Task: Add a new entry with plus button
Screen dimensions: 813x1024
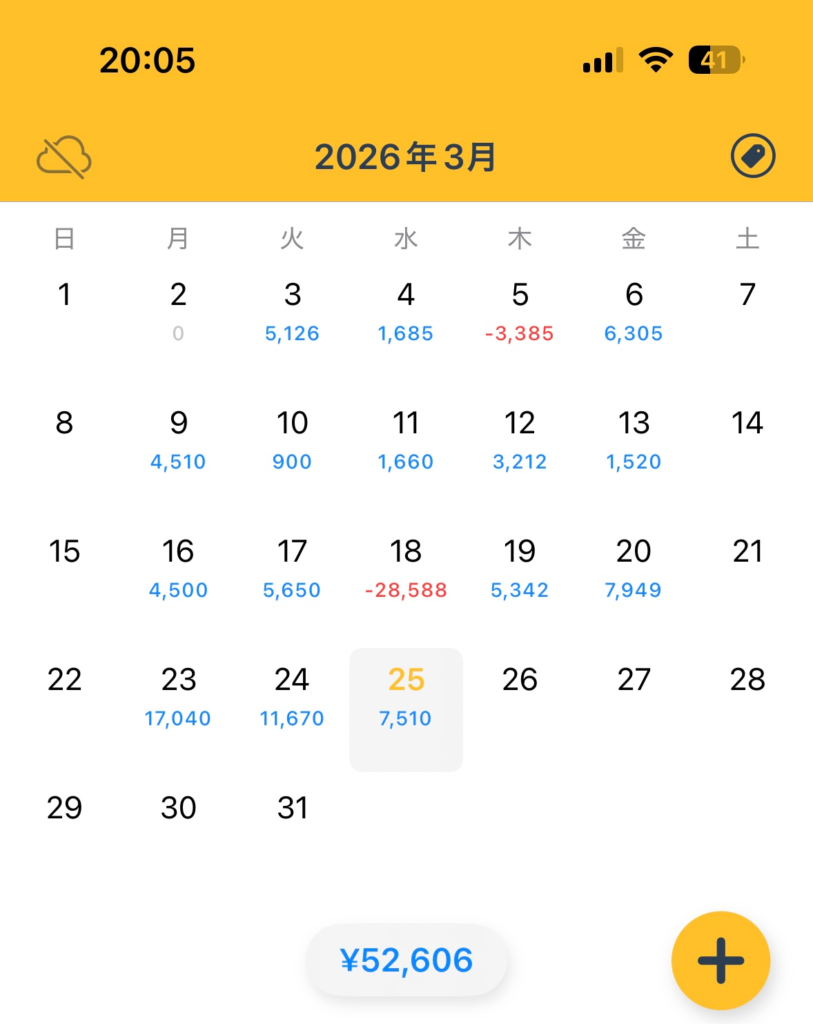Action: pos(720,960)
